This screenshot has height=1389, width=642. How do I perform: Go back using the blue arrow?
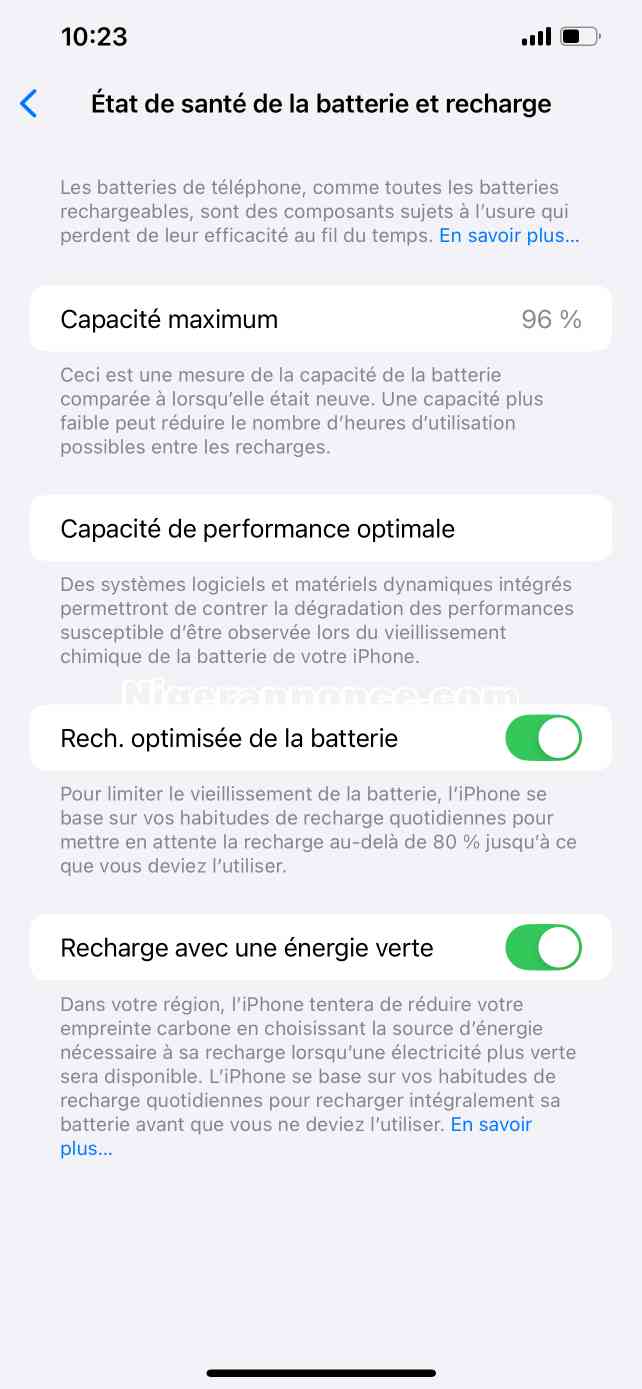[x=29, y=103]
